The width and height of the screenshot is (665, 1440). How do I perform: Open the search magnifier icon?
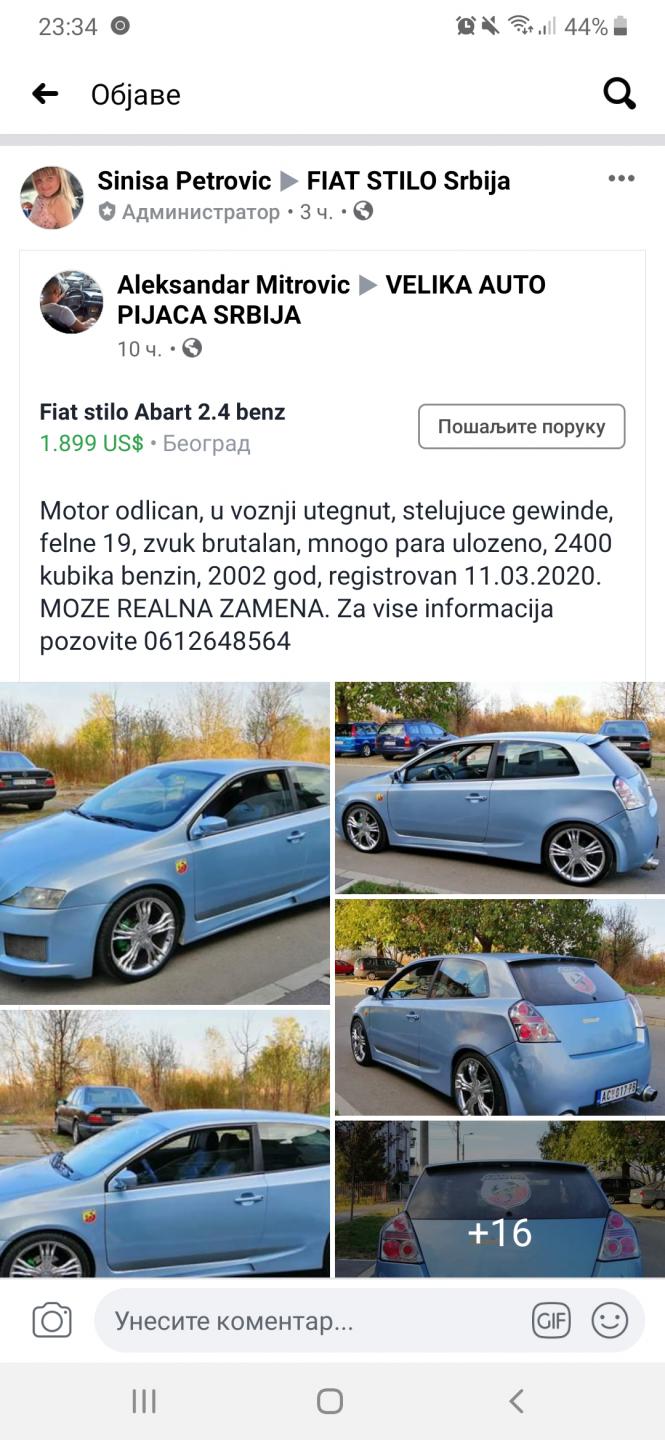coord(620,94)
